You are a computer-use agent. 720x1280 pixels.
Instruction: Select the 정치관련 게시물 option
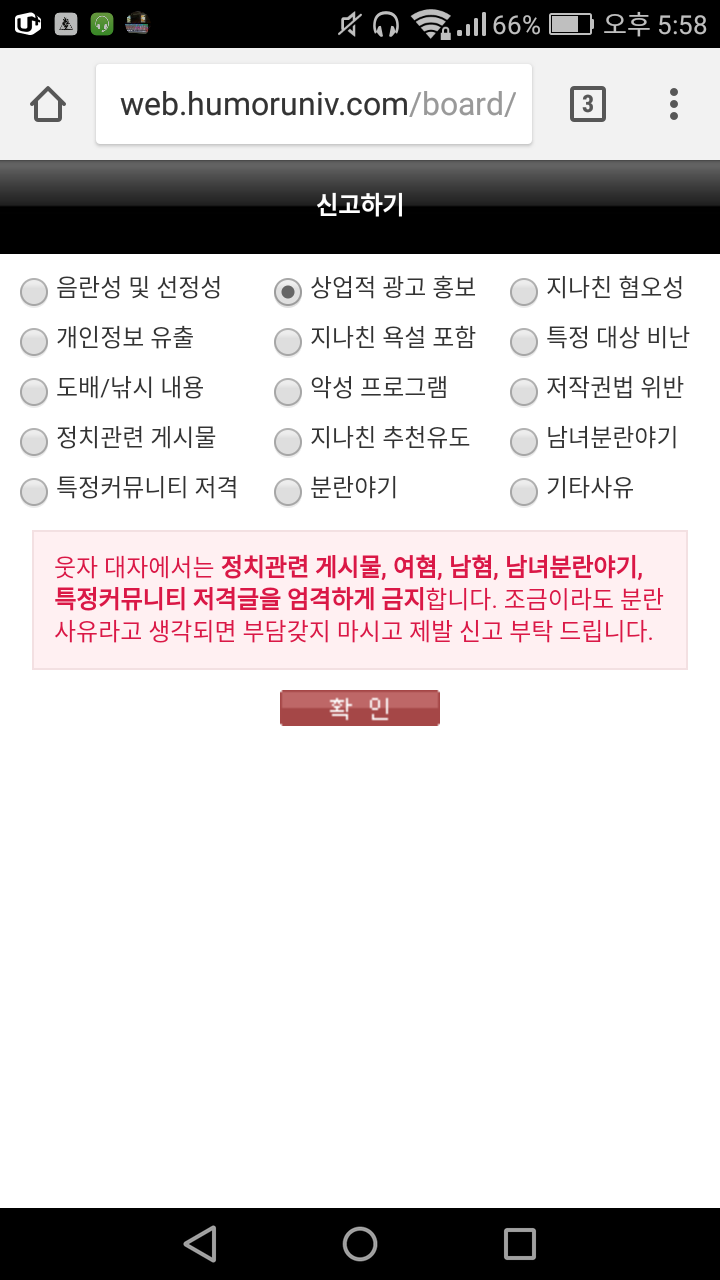(35, 441)
